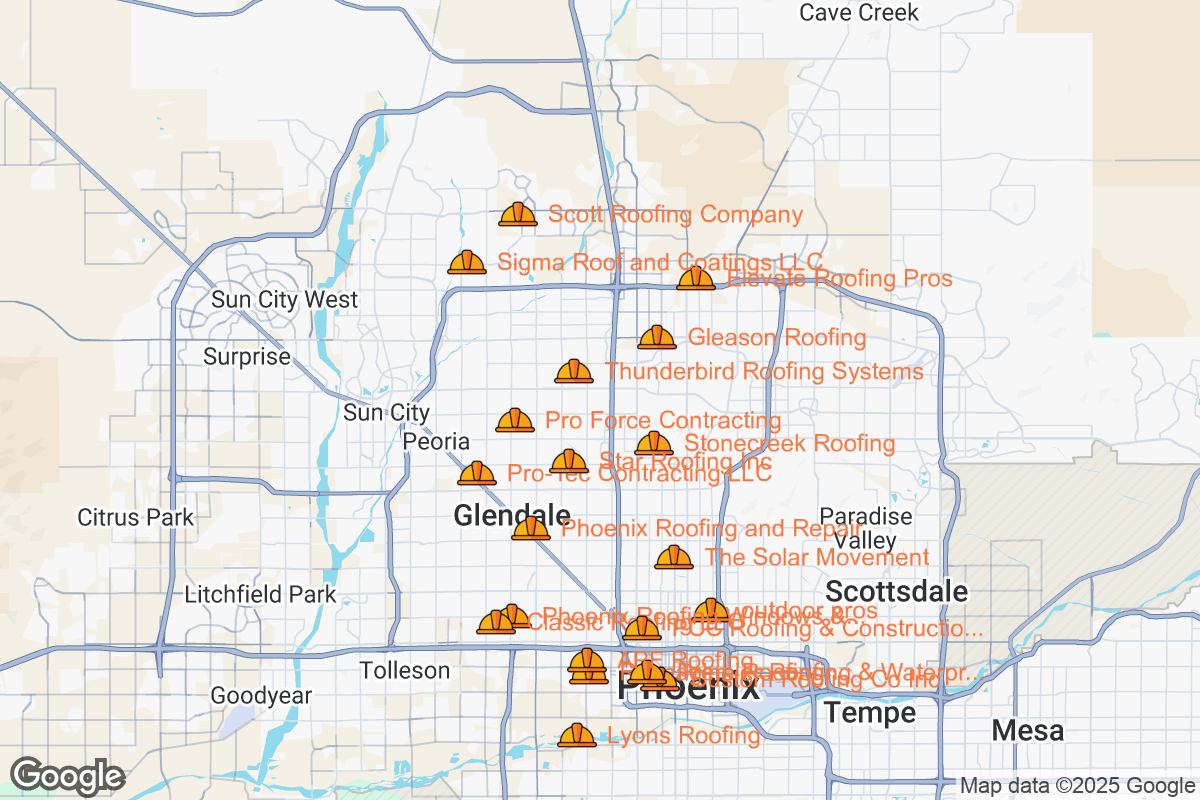The image size is (1200, 800).
Task: Open the Pro-Tec Contracting LLC marker
Action: pyautogui.click(x=476, y=474)
